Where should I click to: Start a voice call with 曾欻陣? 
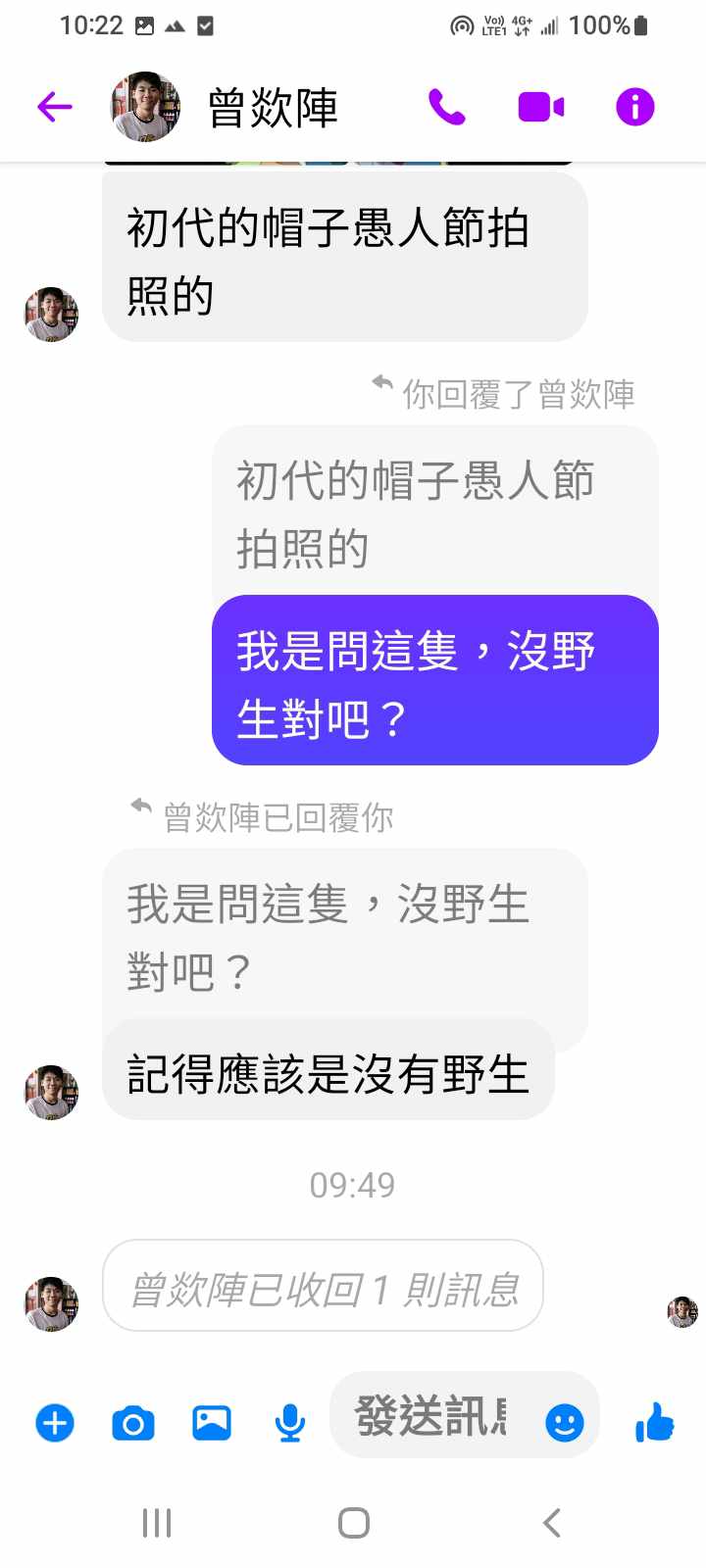446,106
